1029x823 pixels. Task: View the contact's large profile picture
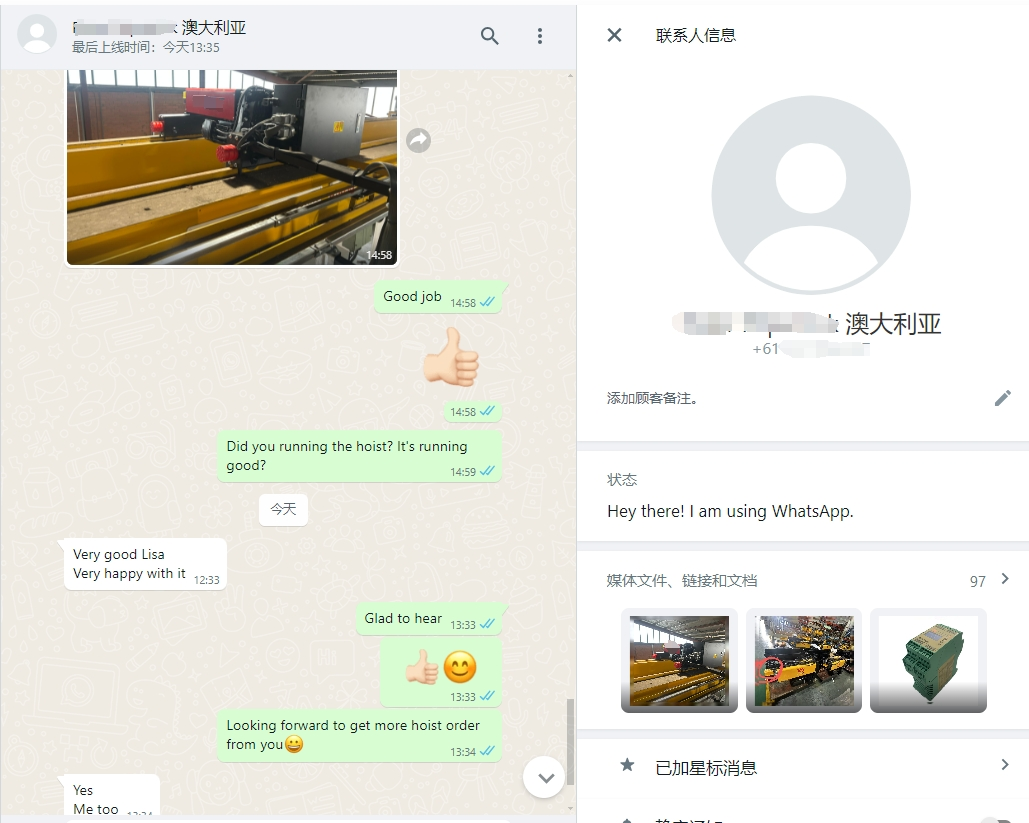810,194
